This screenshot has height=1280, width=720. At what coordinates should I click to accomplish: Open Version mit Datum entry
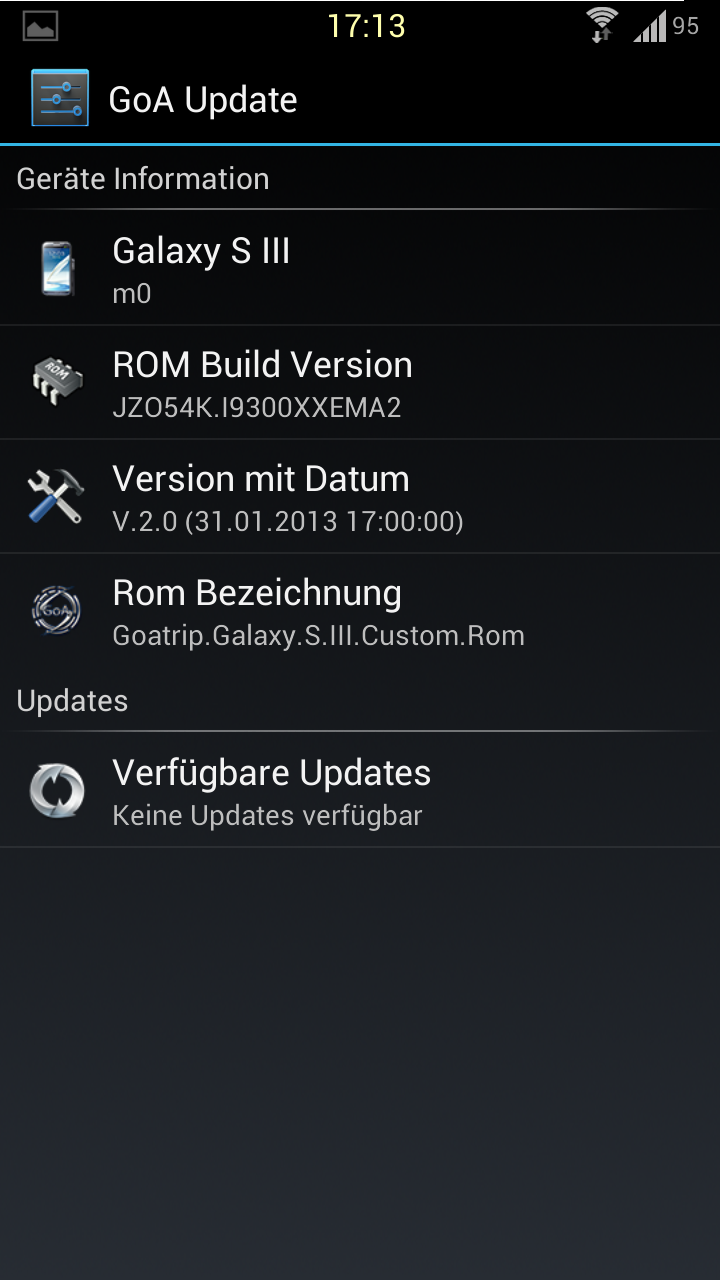(x=360, y=496)
